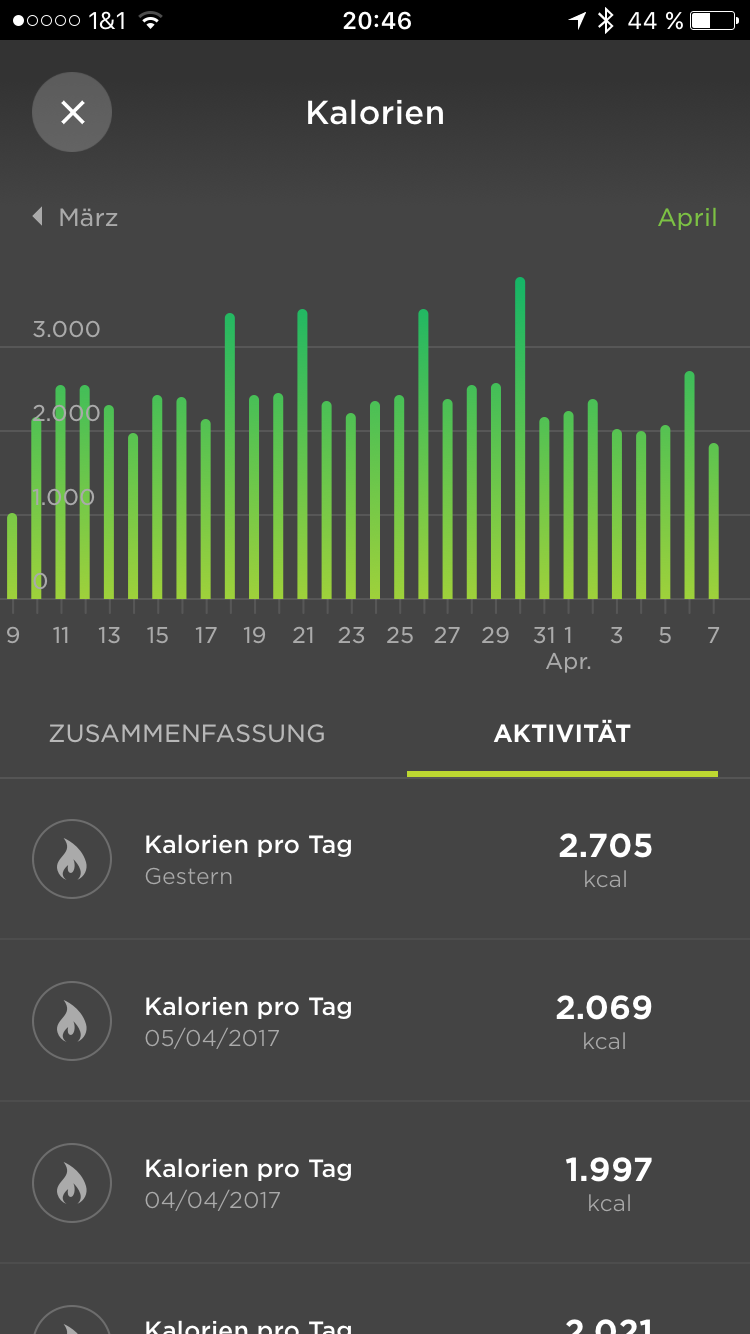This screenshot has width=750, height=1334.
Task: Open the 05/04/2017 calorie entry
Action: point(375,1021)
